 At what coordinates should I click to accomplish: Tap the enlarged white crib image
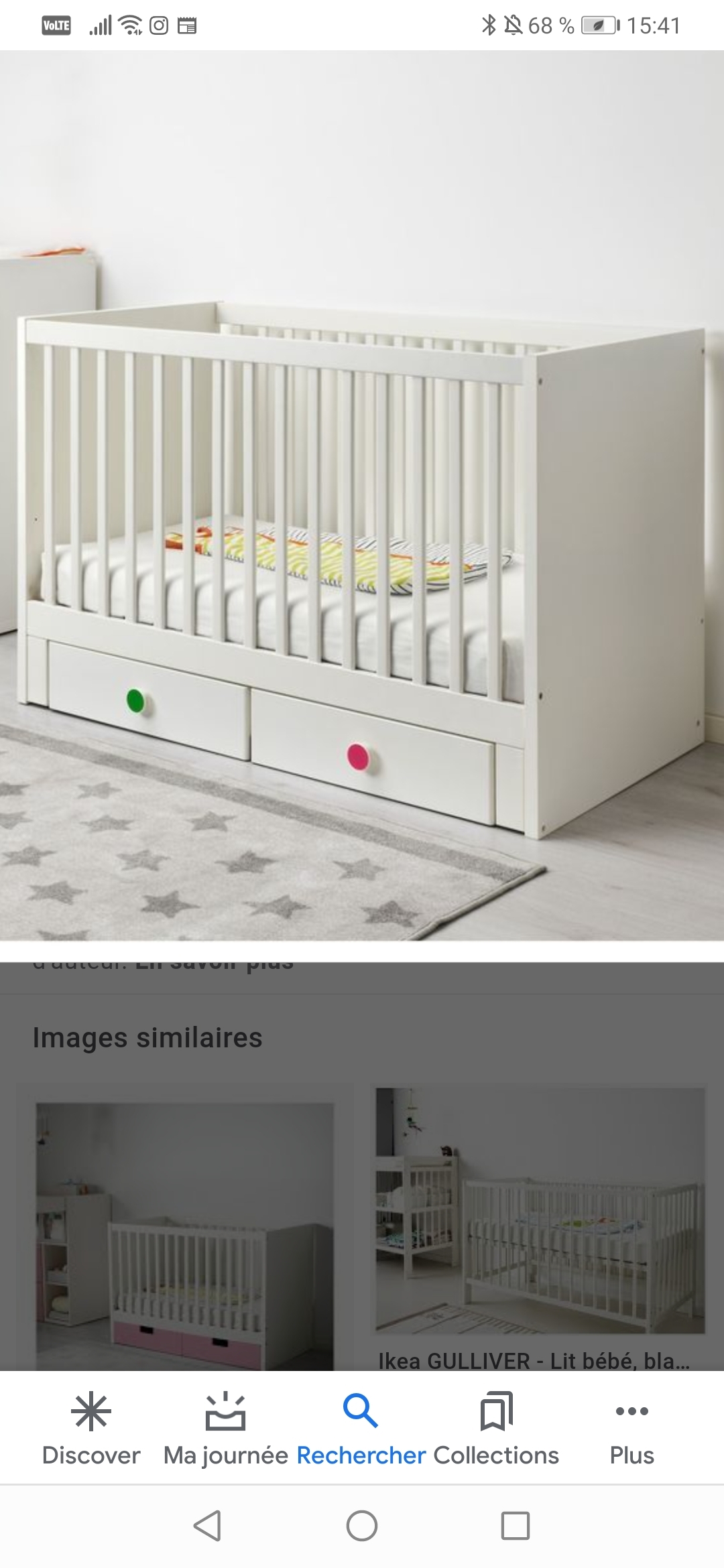(362, 496)
